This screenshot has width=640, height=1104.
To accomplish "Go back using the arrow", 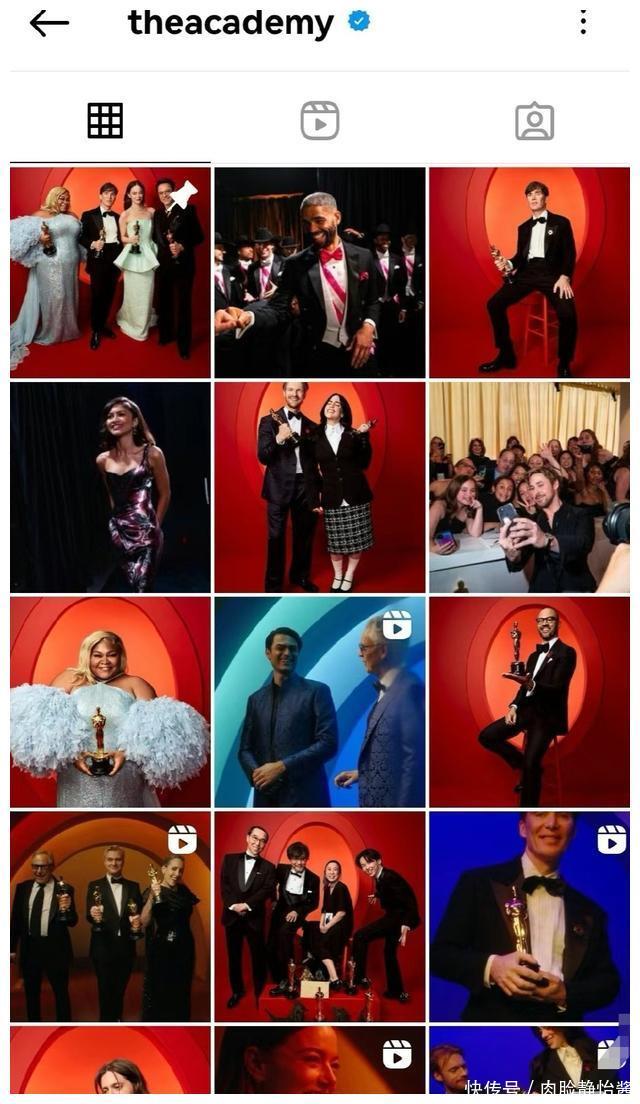I will (x=49, y=23).
